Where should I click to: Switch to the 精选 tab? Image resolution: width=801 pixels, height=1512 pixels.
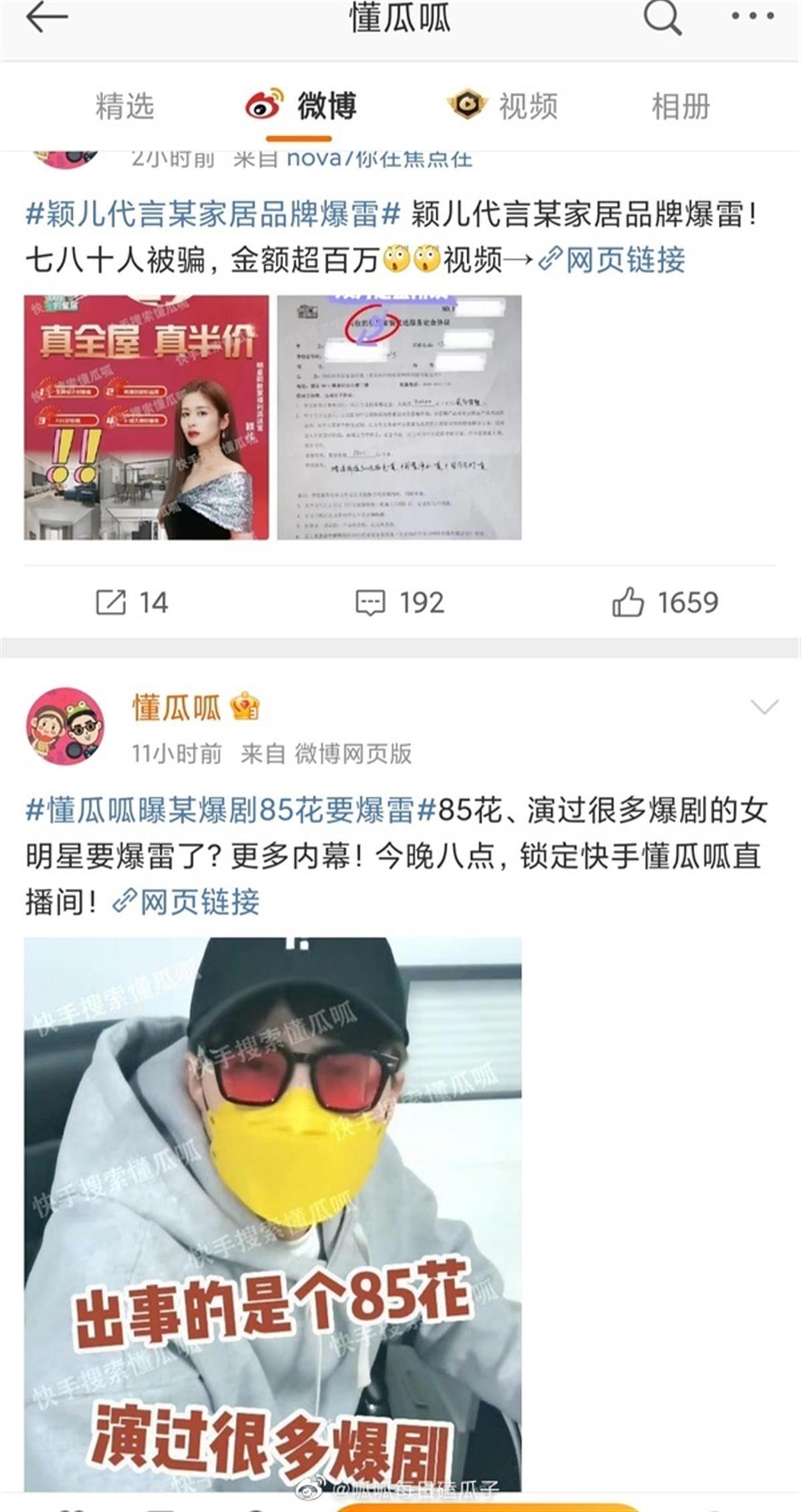pyautogui.click(x=125, y=107)
